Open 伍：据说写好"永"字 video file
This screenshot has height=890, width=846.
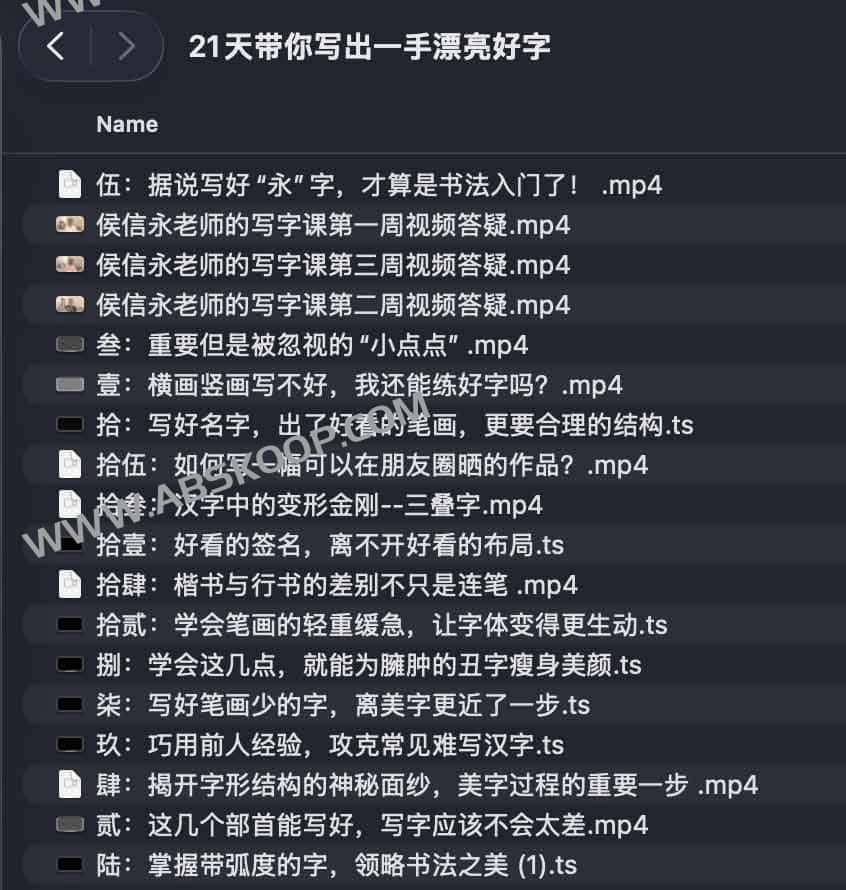[378, 185]
